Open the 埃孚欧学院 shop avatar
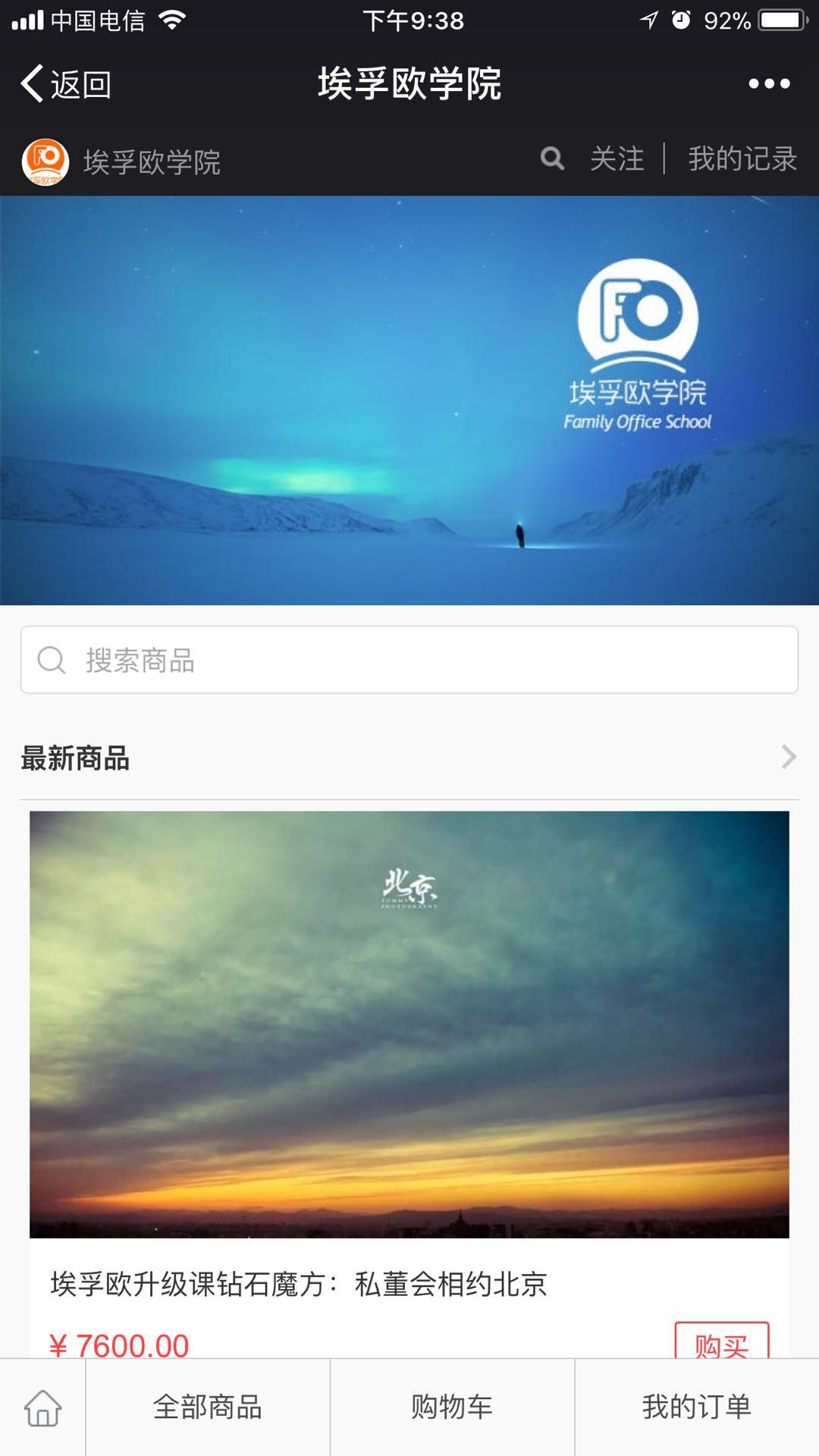Image resolution: width=819 pixels, height=1456 pixels. [x=45, y=162]
